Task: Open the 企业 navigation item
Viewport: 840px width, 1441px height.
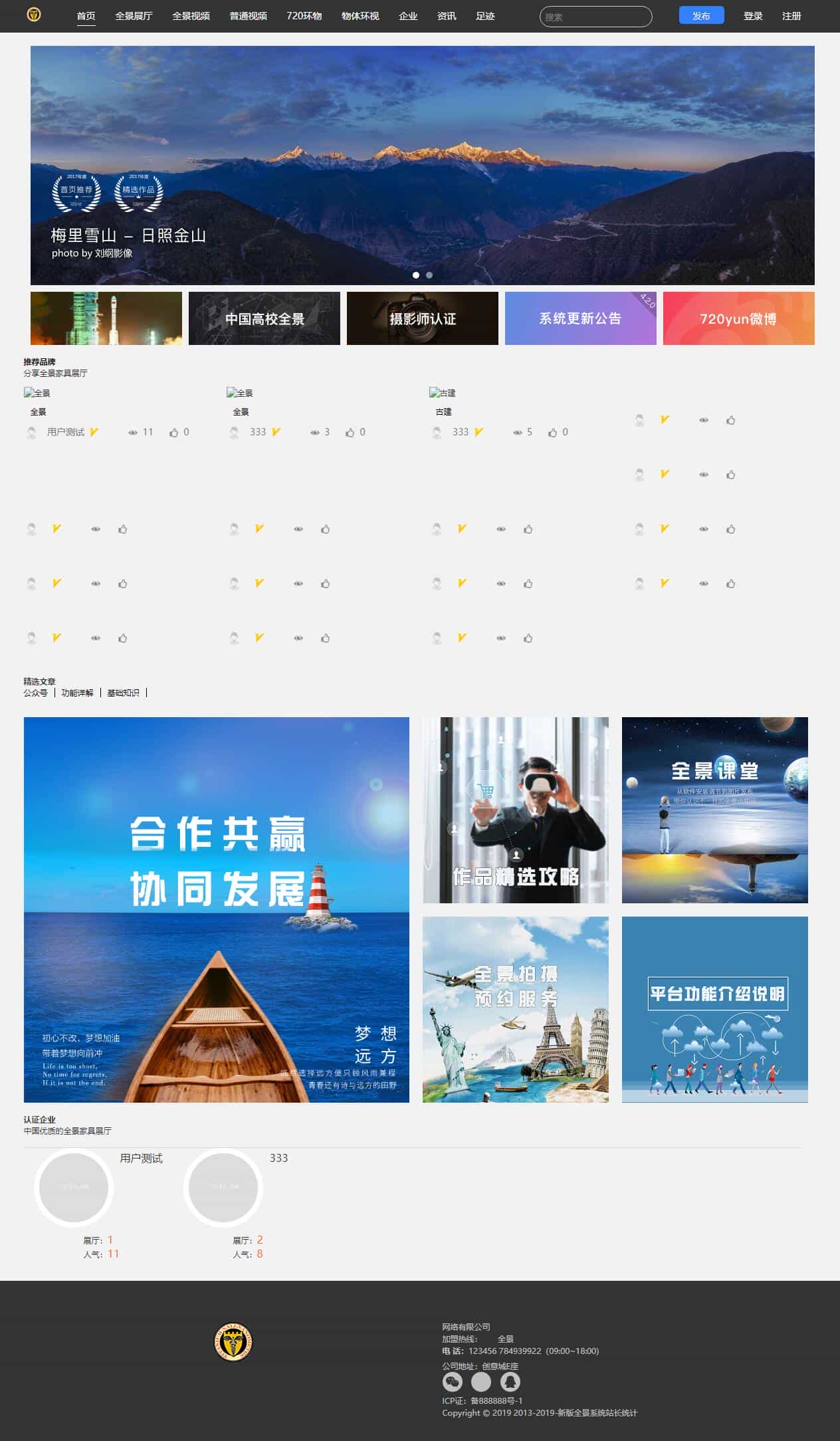Action: 407,16
